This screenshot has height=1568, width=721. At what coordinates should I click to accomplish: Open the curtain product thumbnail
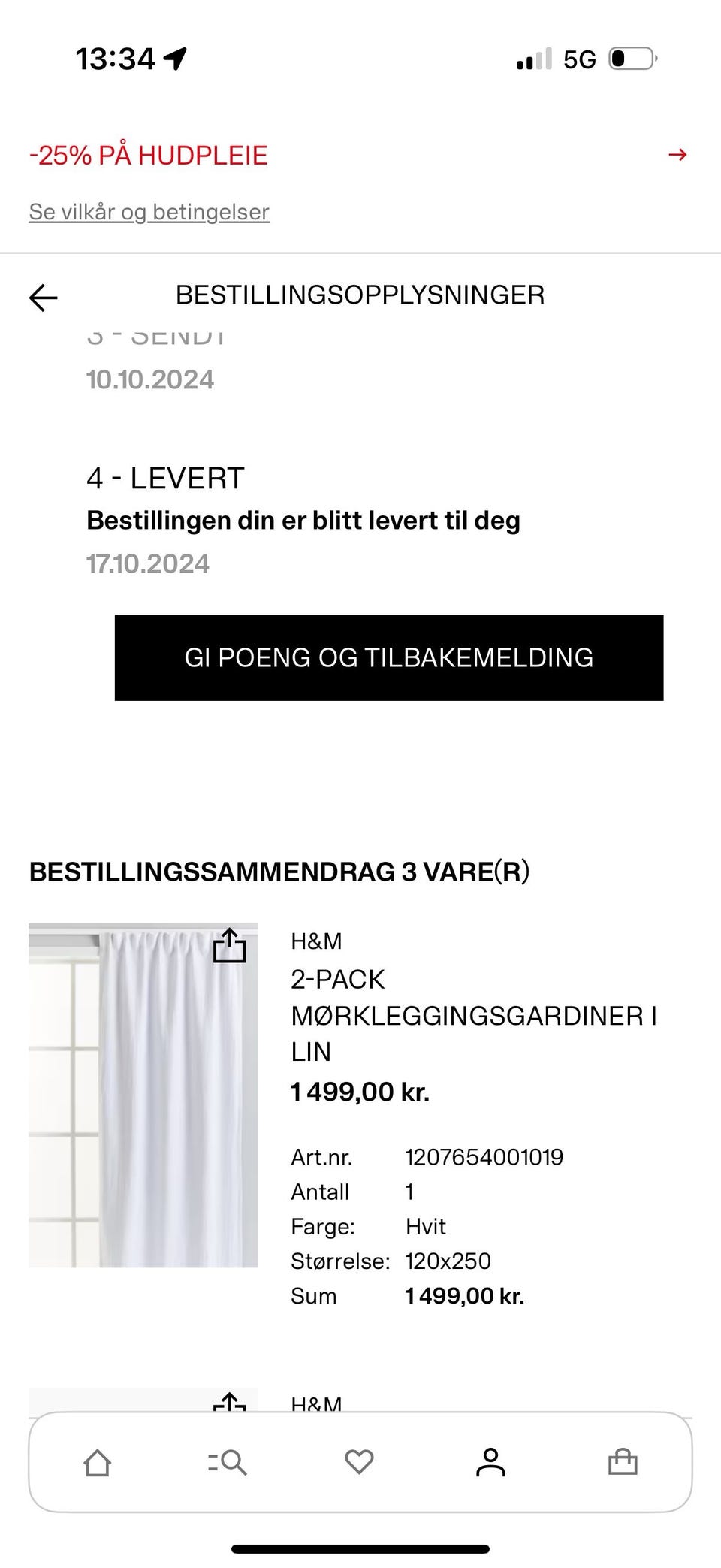(143, 1089)
